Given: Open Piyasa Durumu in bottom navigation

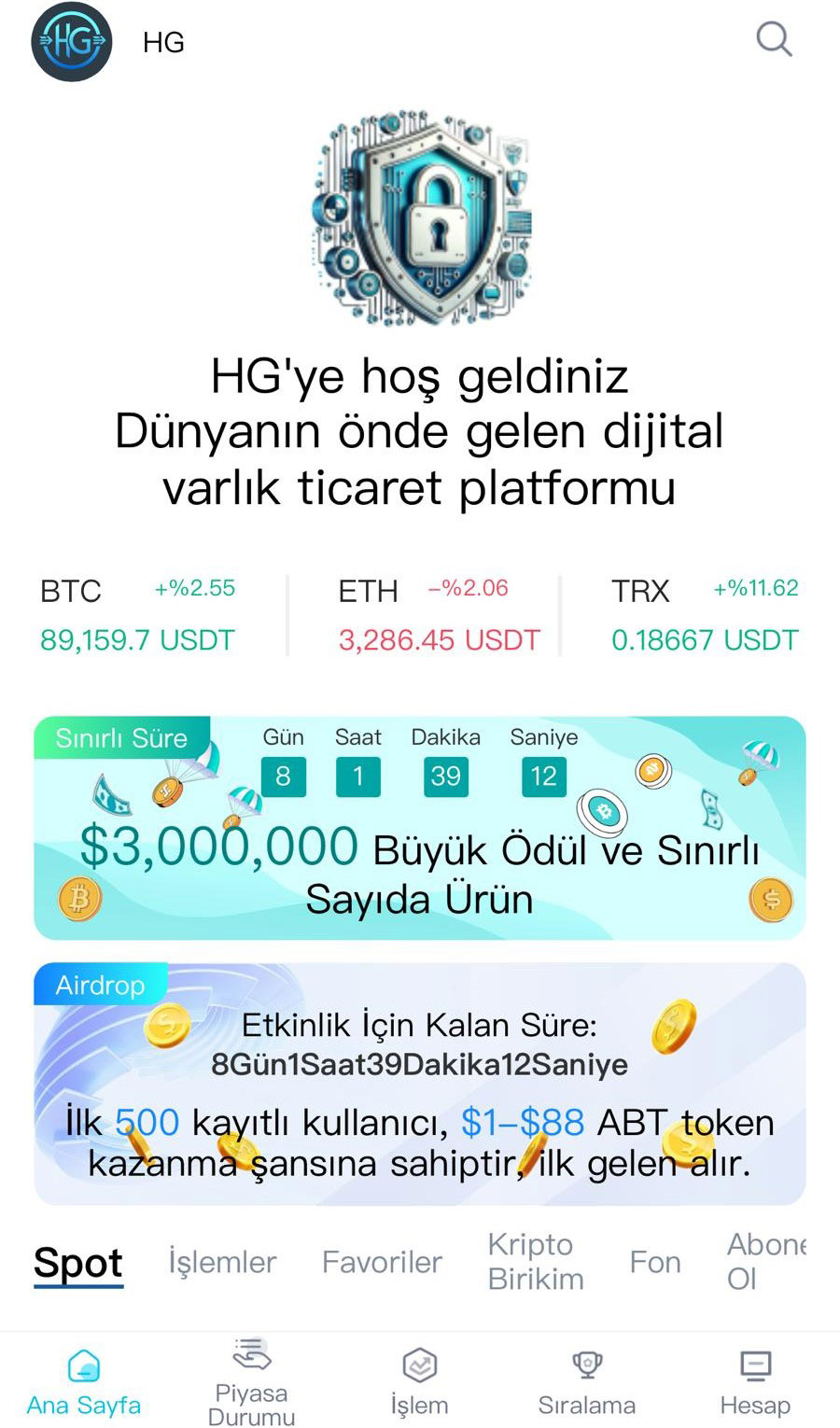Looking at the screenshot, I should (x=251, y=1382).
